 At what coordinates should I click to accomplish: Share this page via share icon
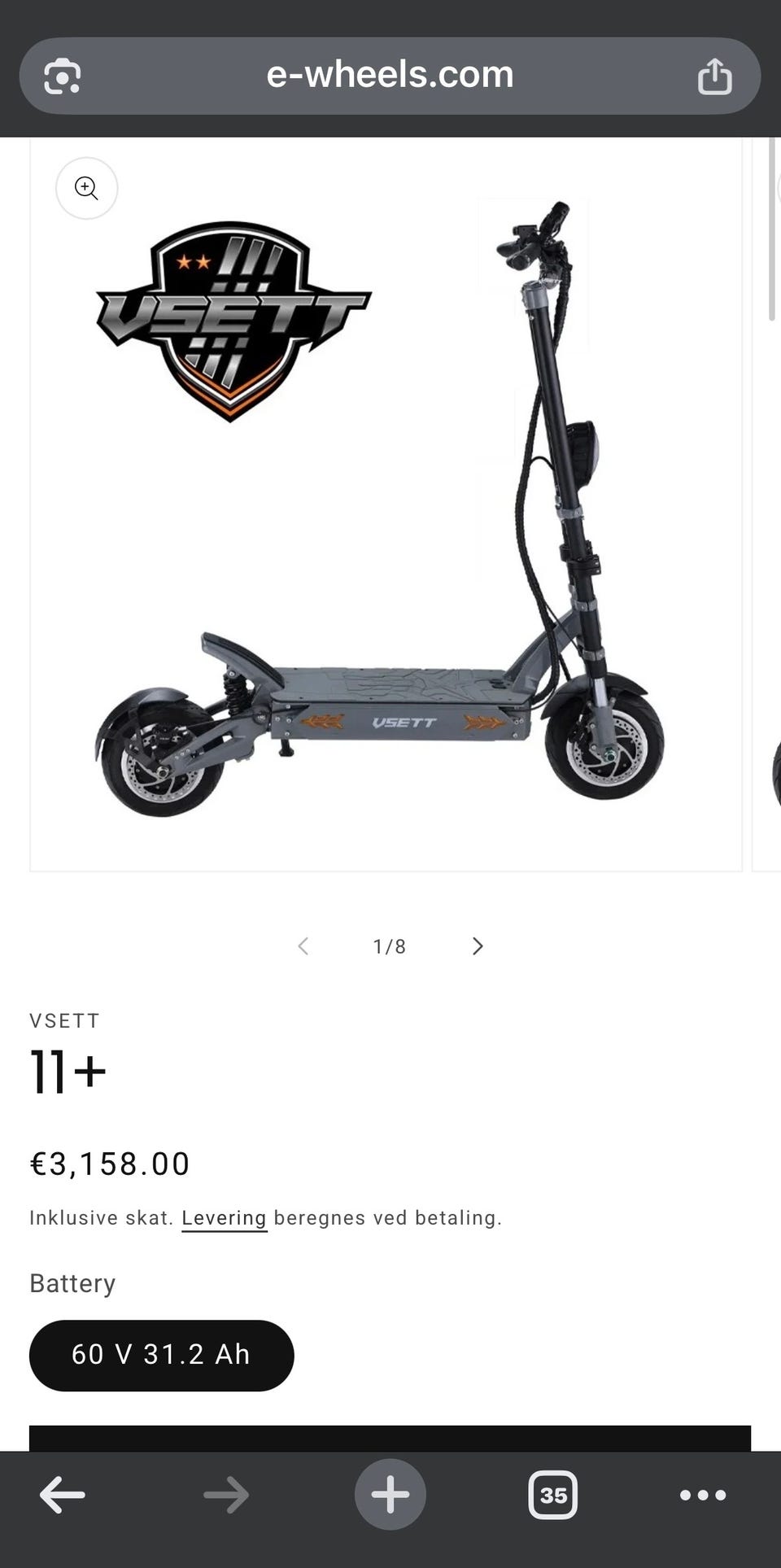coord(714,76)
